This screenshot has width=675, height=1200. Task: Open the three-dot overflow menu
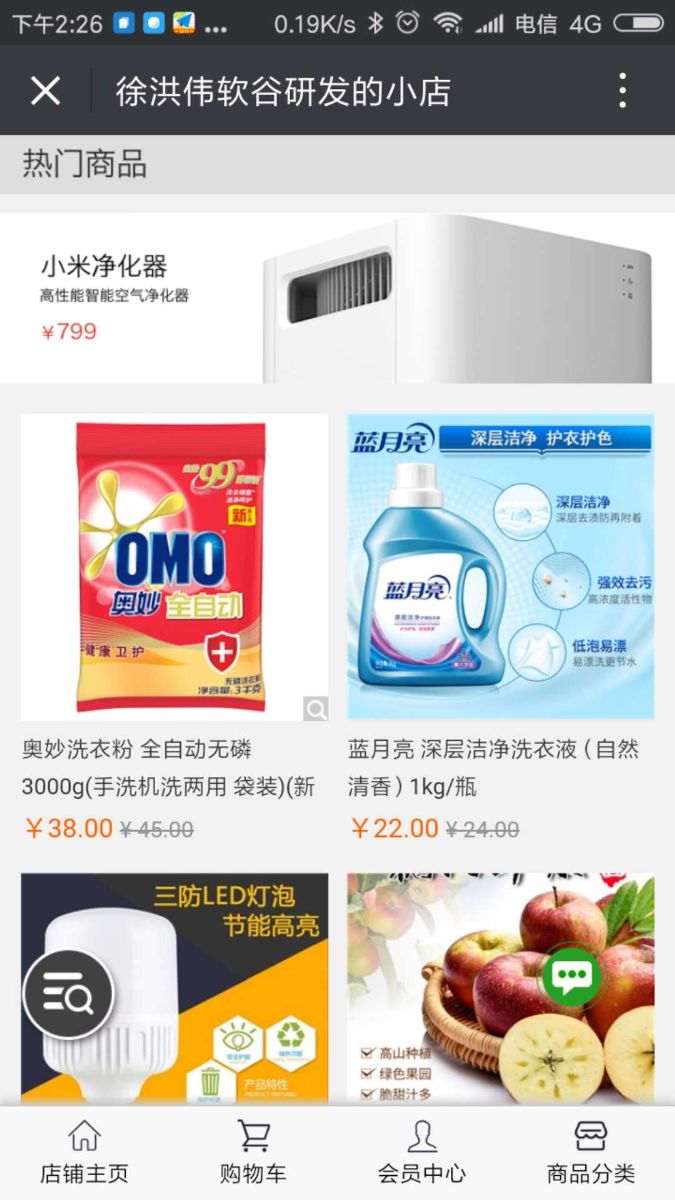[622, 91]
